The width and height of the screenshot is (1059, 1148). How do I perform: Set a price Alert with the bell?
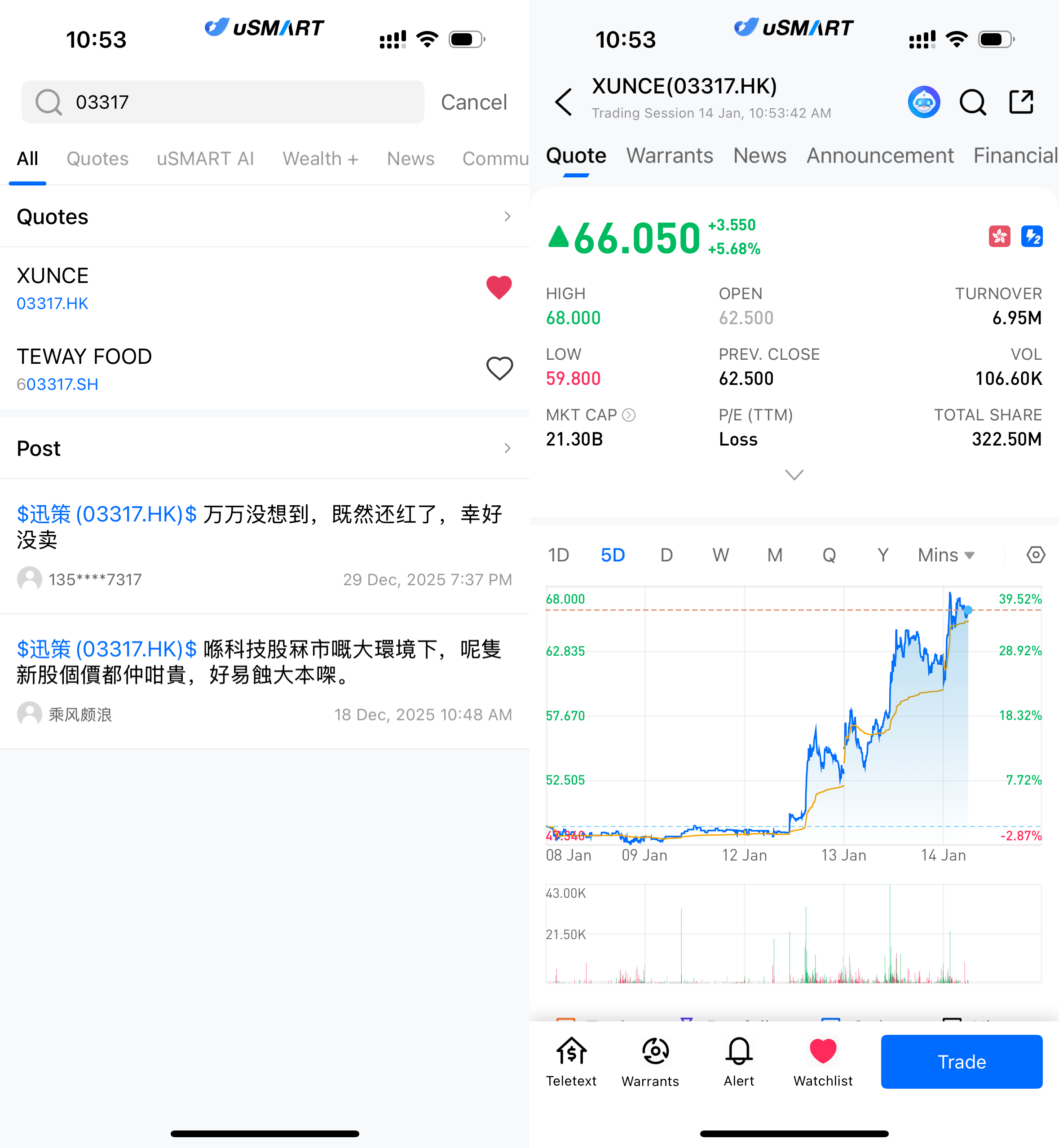(x=739, y=1061)
